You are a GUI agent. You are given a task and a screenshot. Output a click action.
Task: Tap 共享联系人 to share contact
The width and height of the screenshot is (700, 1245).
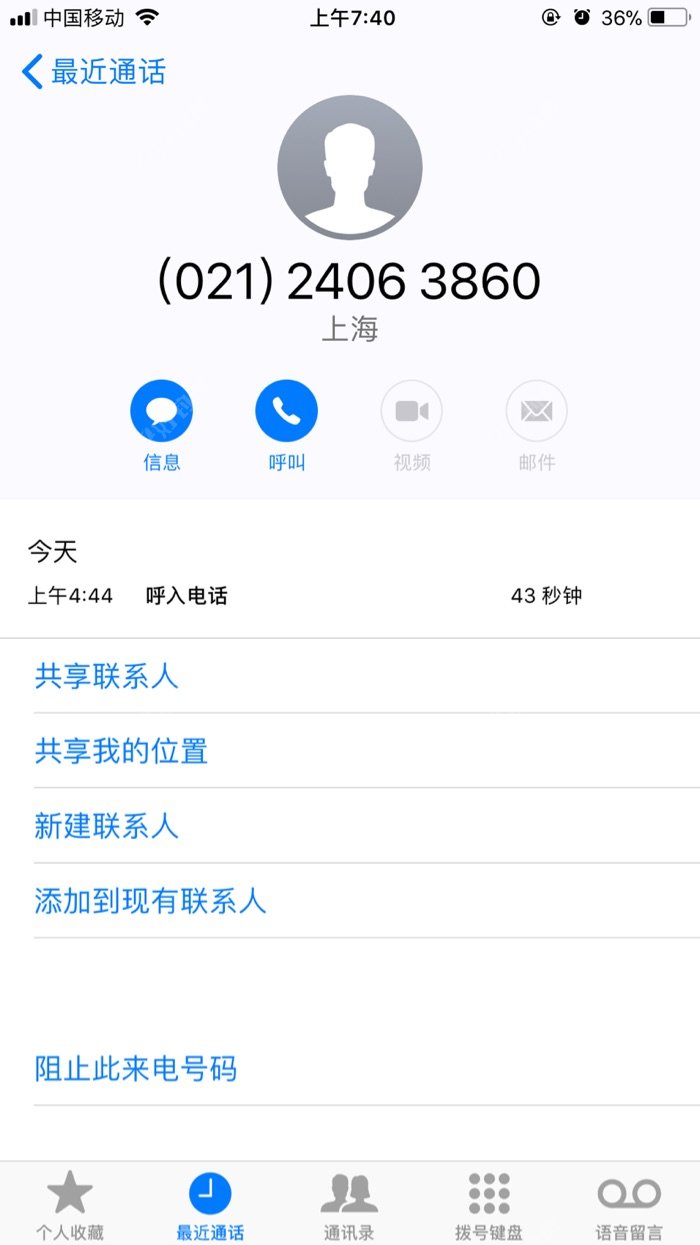coord(107,676)
